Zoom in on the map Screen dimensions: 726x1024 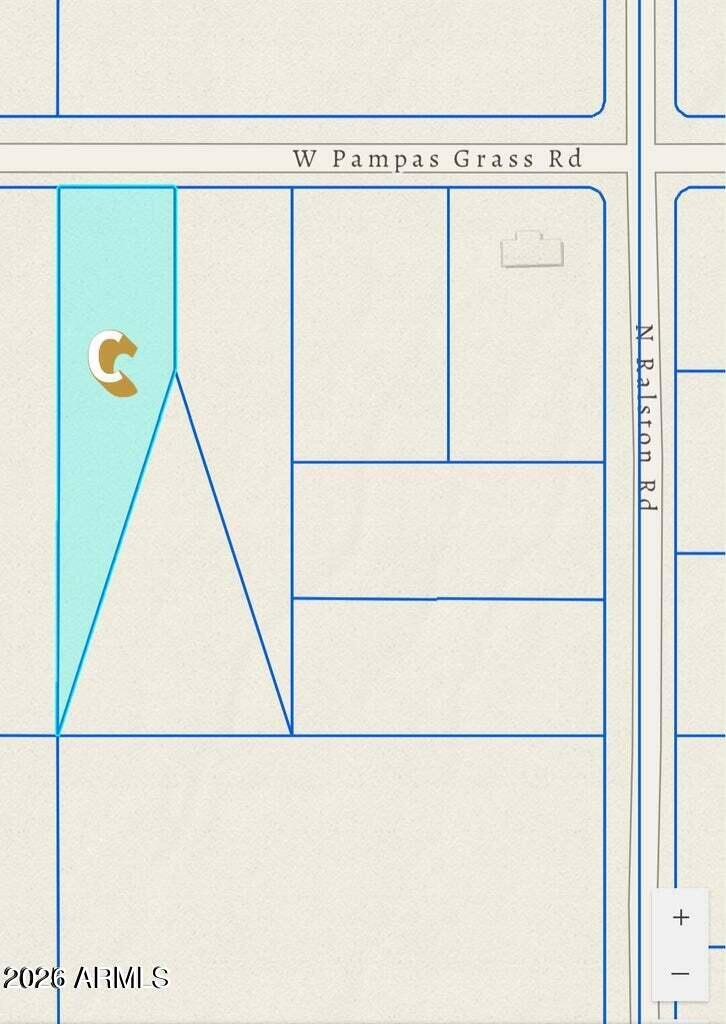point(681,917)
